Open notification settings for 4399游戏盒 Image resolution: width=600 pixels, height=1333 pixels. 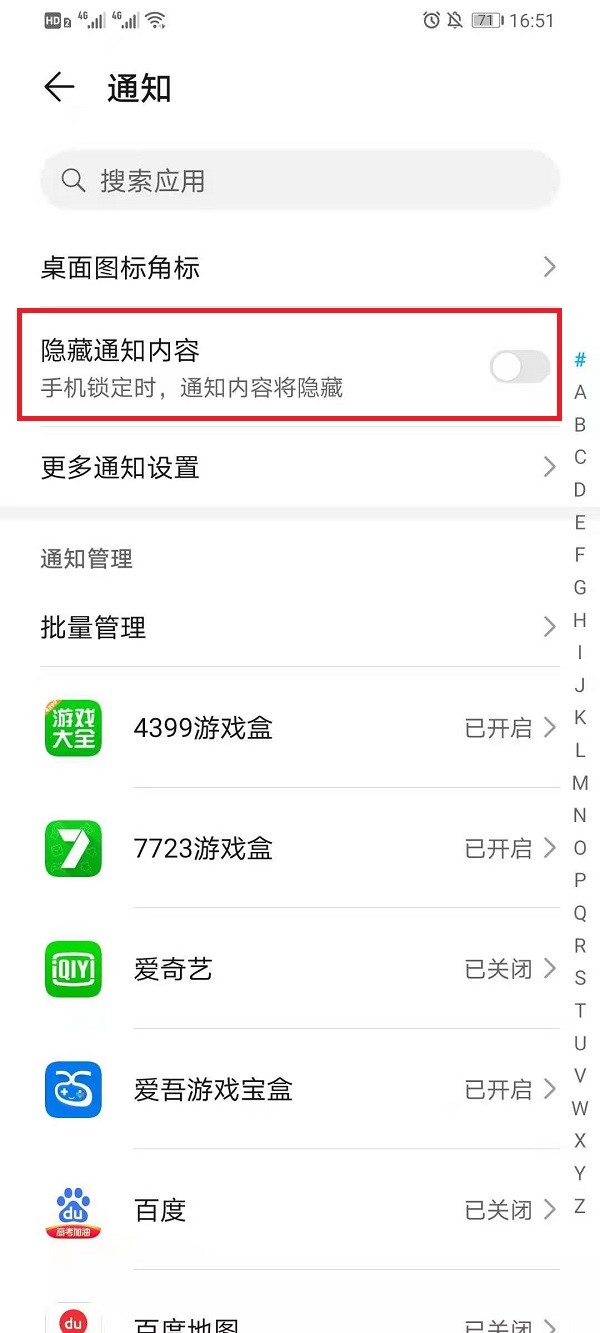300,728
